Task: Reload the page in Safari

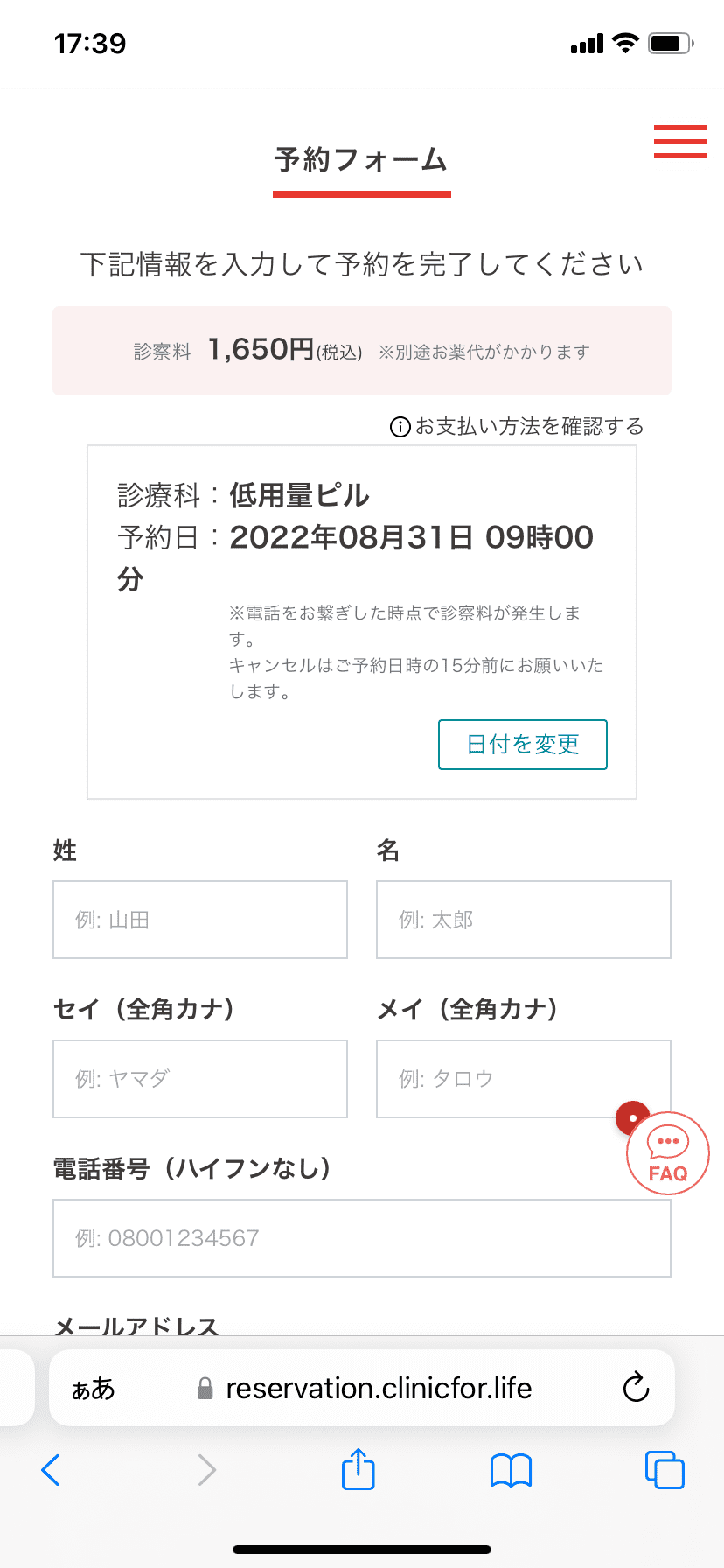Action: (636, 1387)
